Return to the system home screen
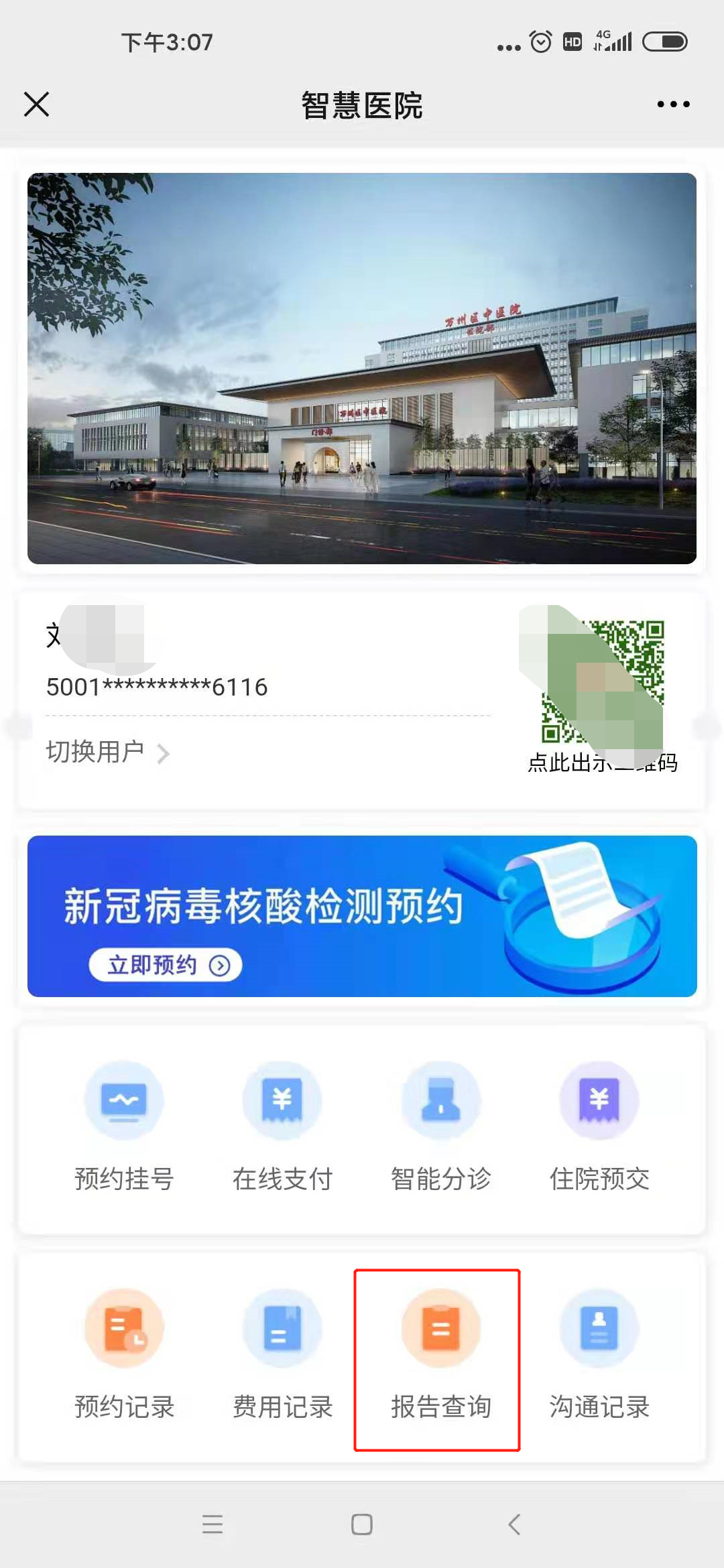This screenshot has height=1568, width=724. (x=362, y=1524)
